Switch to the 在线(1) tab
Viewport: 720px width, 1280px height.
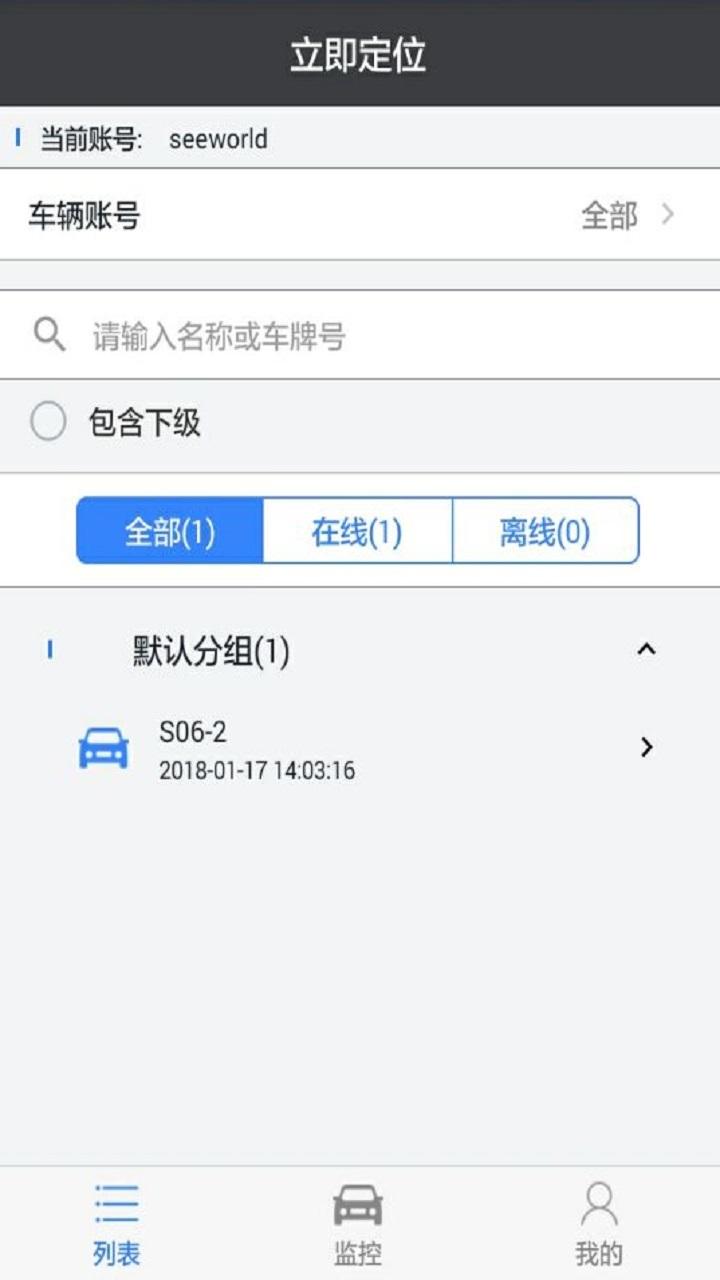point(357,531)
